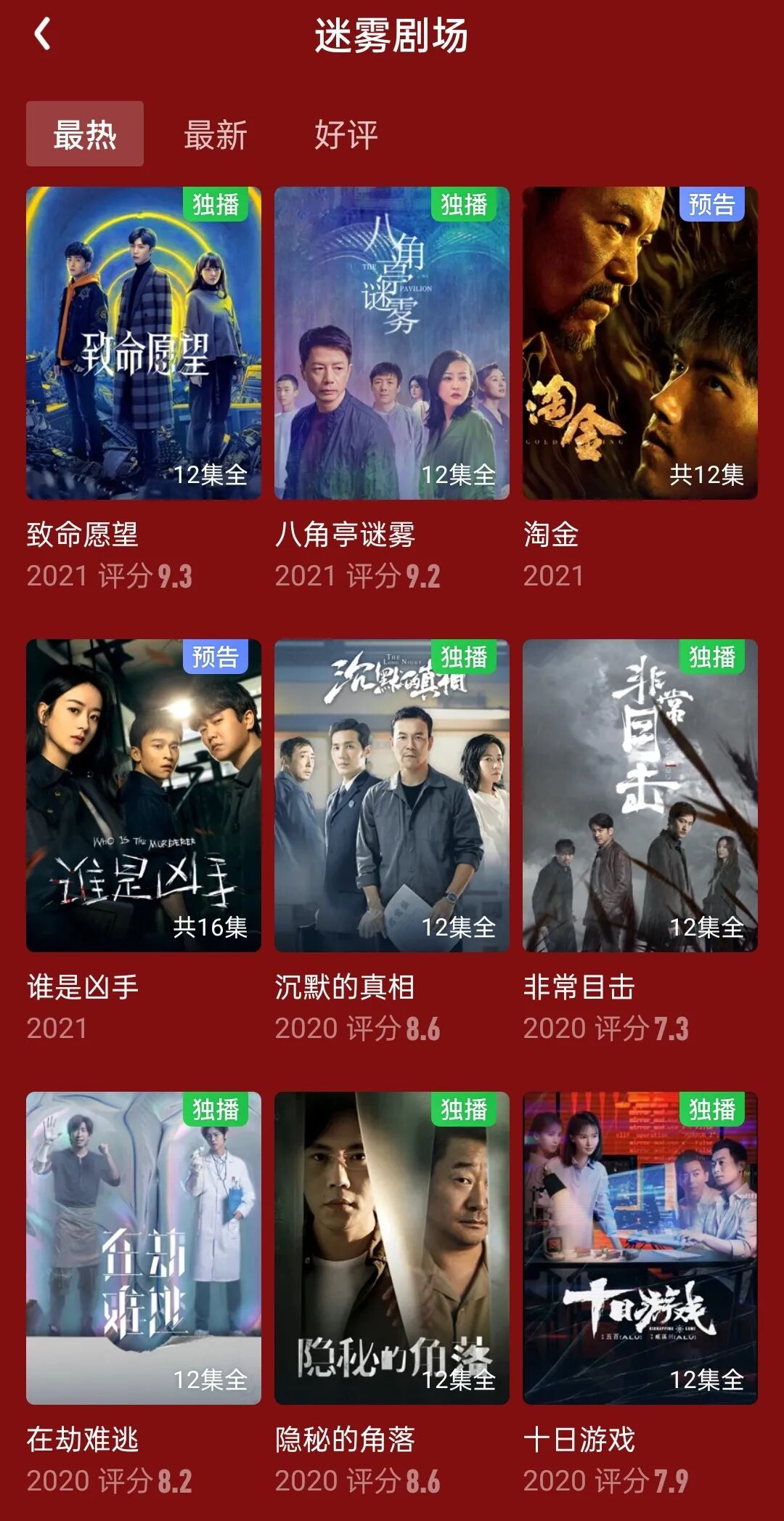This screenshot has width=784, height=1521.
Task: Switch to the 最新 tab
Action: click(x=216, y=135)
